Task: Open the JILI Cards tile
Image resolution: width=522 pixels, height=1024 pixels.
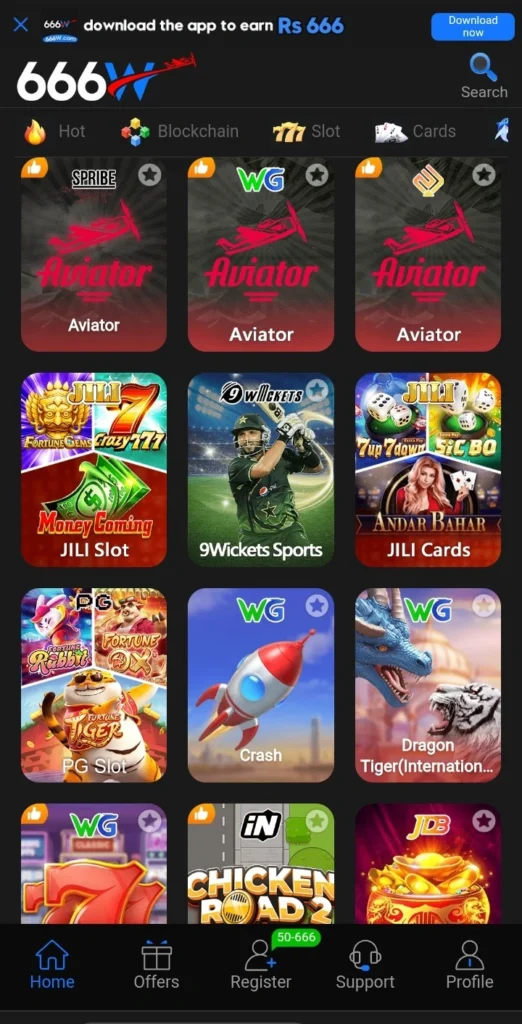Action: [x=428, y=470]
